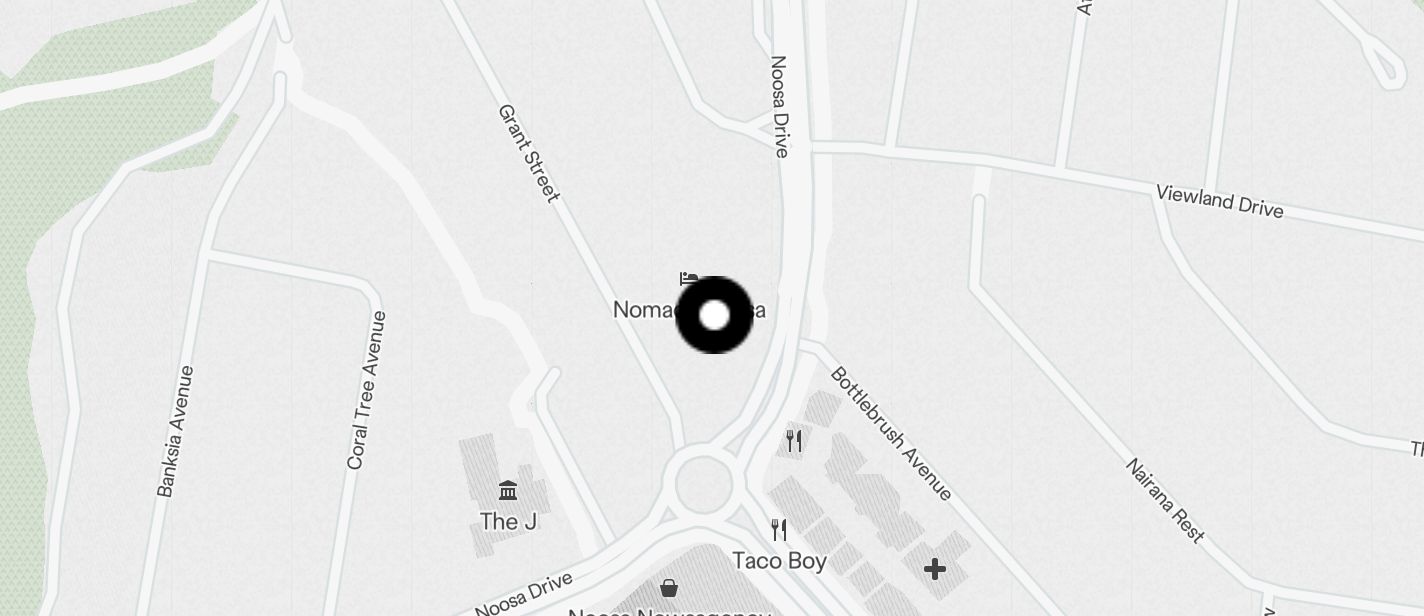Screen dimensions: 1424x616
Task: Tap the restaurant icon near Bottlebrush Avenue
Action: pyautogui.click(x=794, y=440)
